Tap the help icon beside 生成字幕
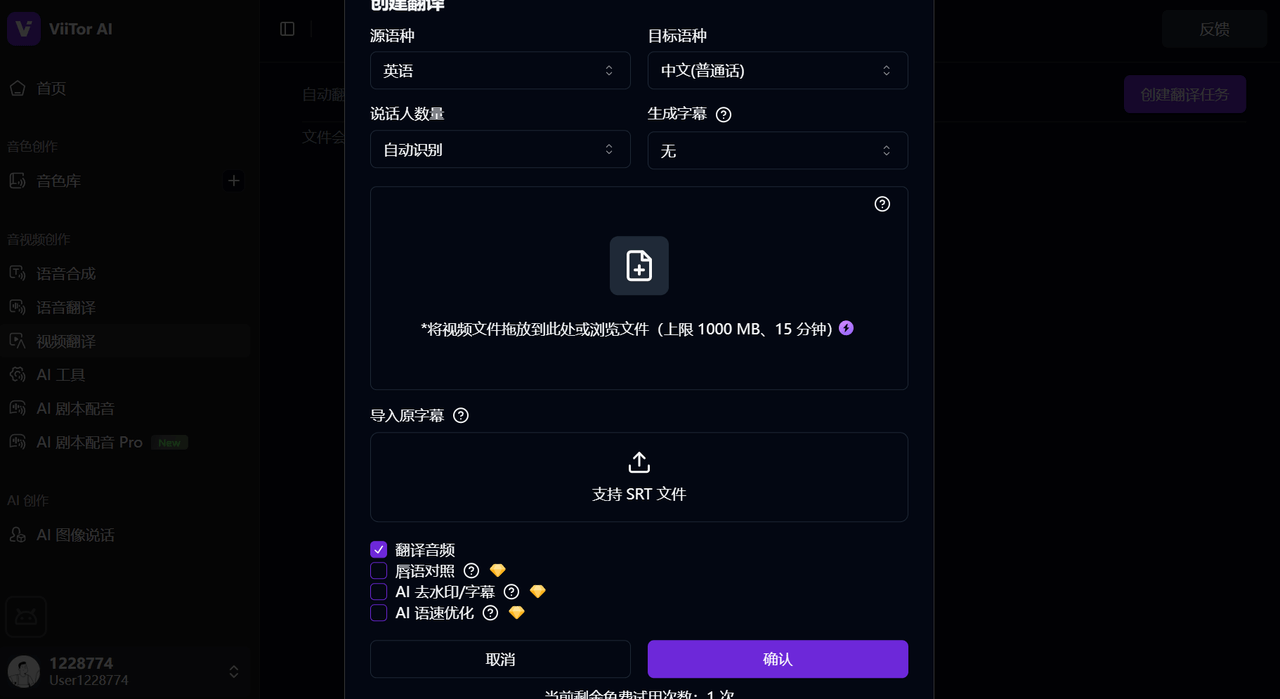 tap(724, 115)
